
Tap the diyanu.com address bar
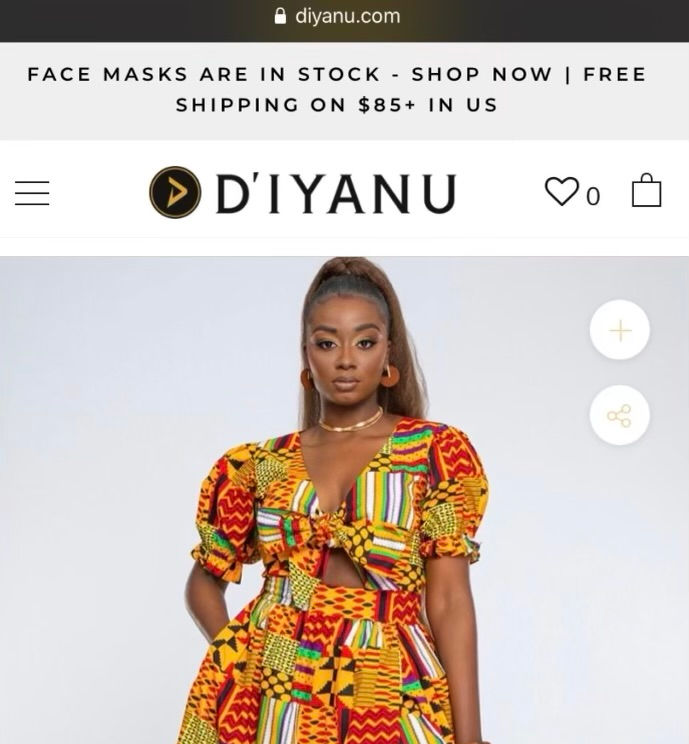click(x=337, y=16)
